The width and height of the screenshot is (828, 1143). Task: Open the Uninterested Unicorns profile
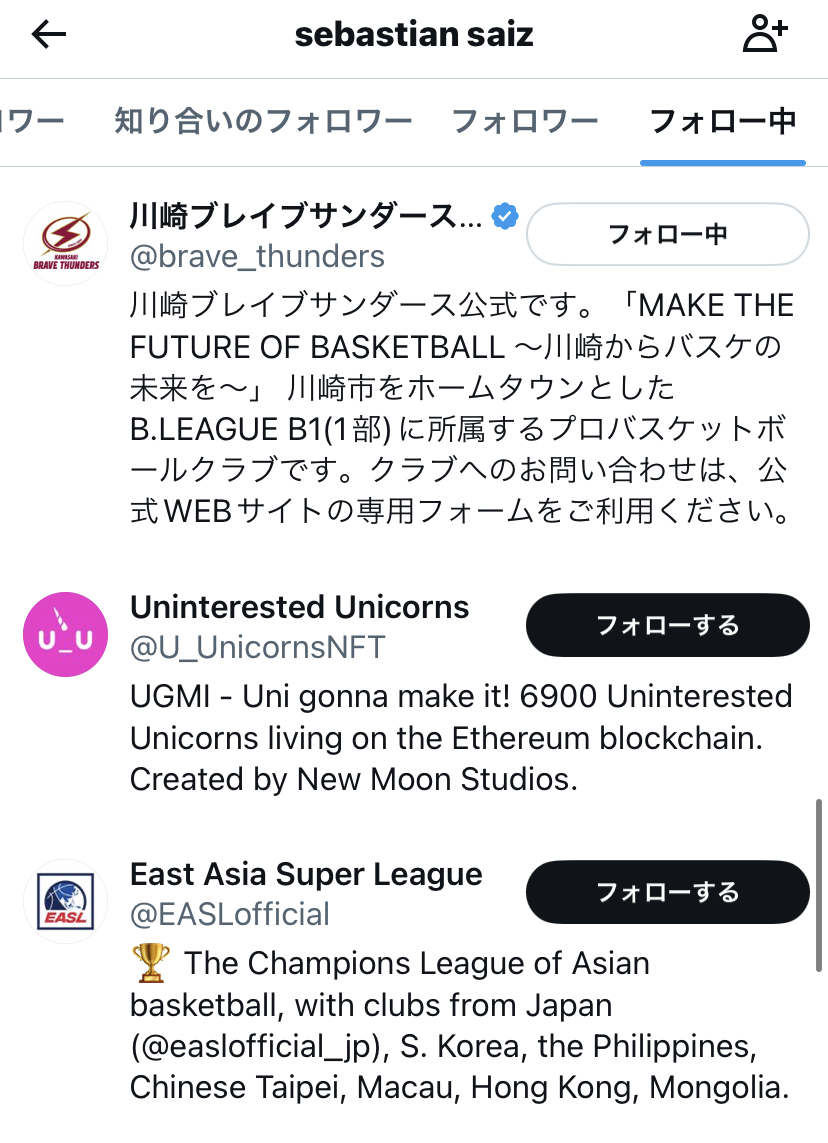[300, 607]
